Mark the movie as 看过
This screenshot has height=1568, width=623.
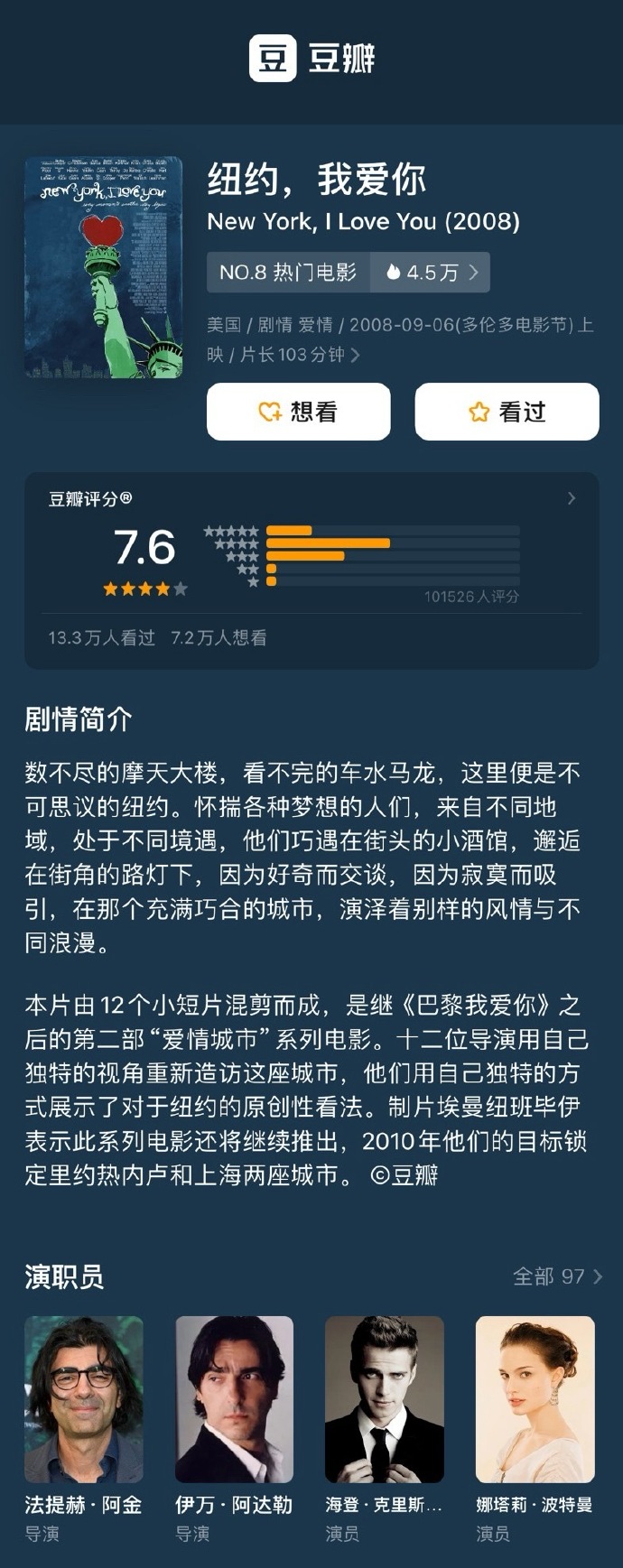507,412
